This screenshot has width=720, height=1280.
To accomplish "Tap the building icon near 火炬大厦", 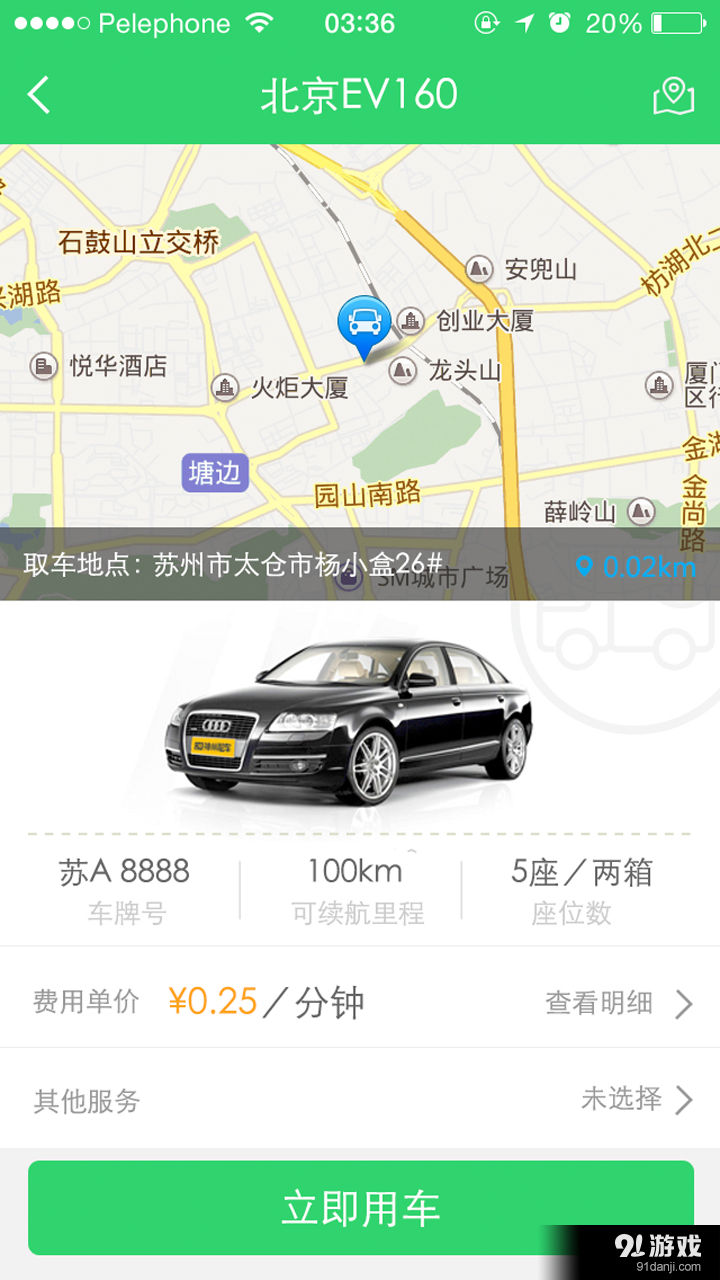I will pyautogui.click(x=226, y=387).
